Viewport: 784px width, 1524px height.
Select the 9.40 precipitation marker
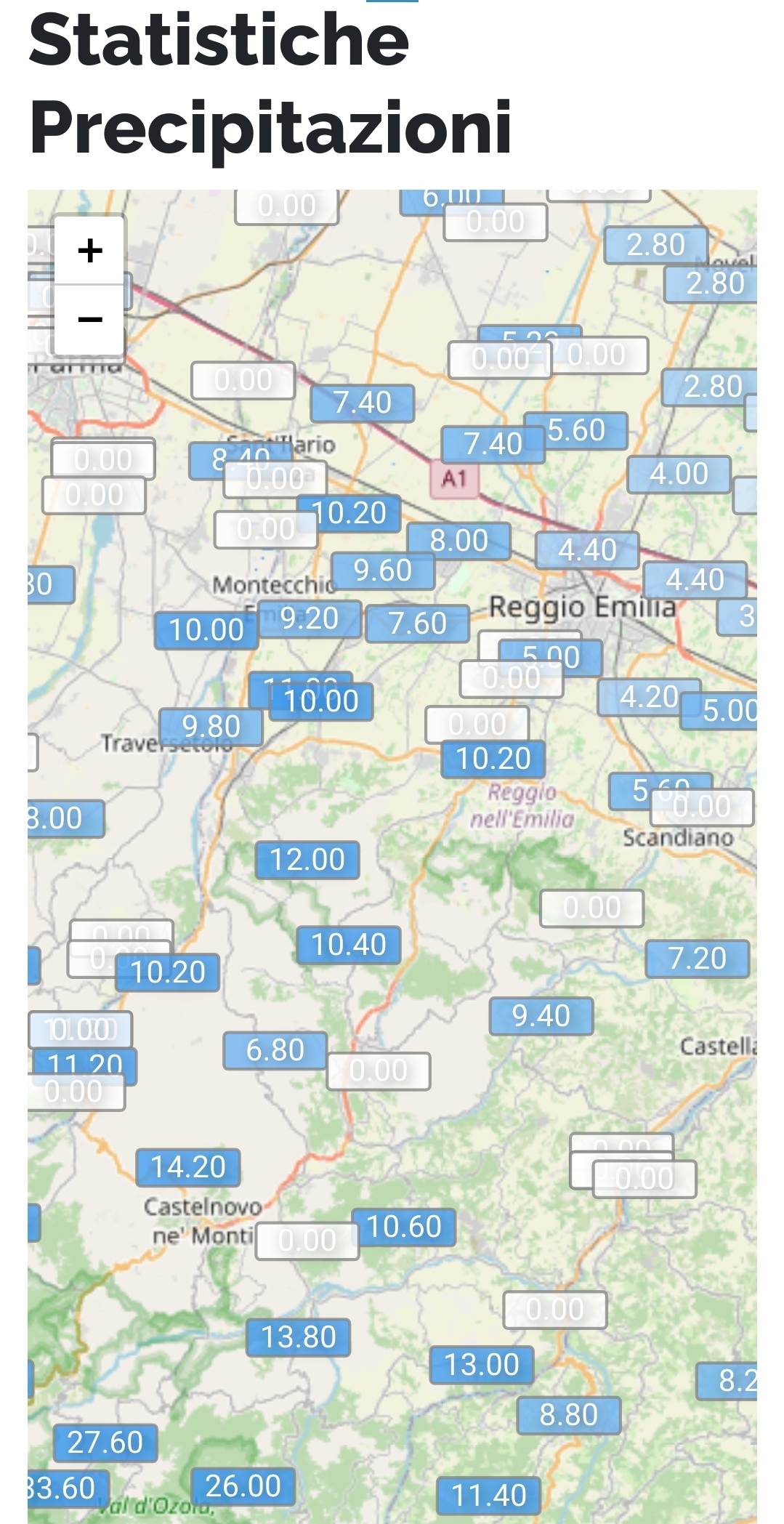point(541,1015)
